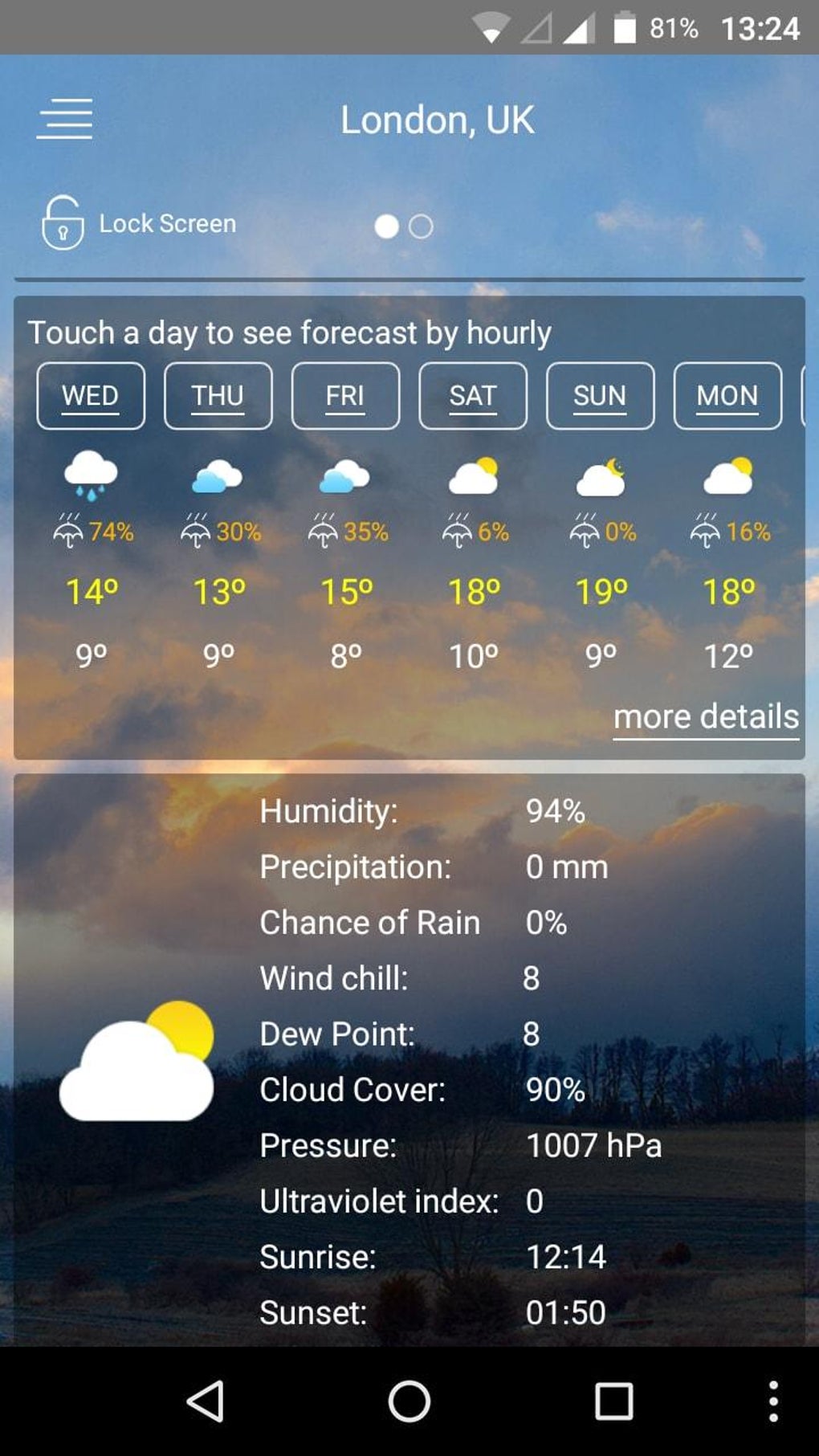Screen dimensions: 819x1456
Task: Tap the MON day button
Action: click(x=727, y=396)
